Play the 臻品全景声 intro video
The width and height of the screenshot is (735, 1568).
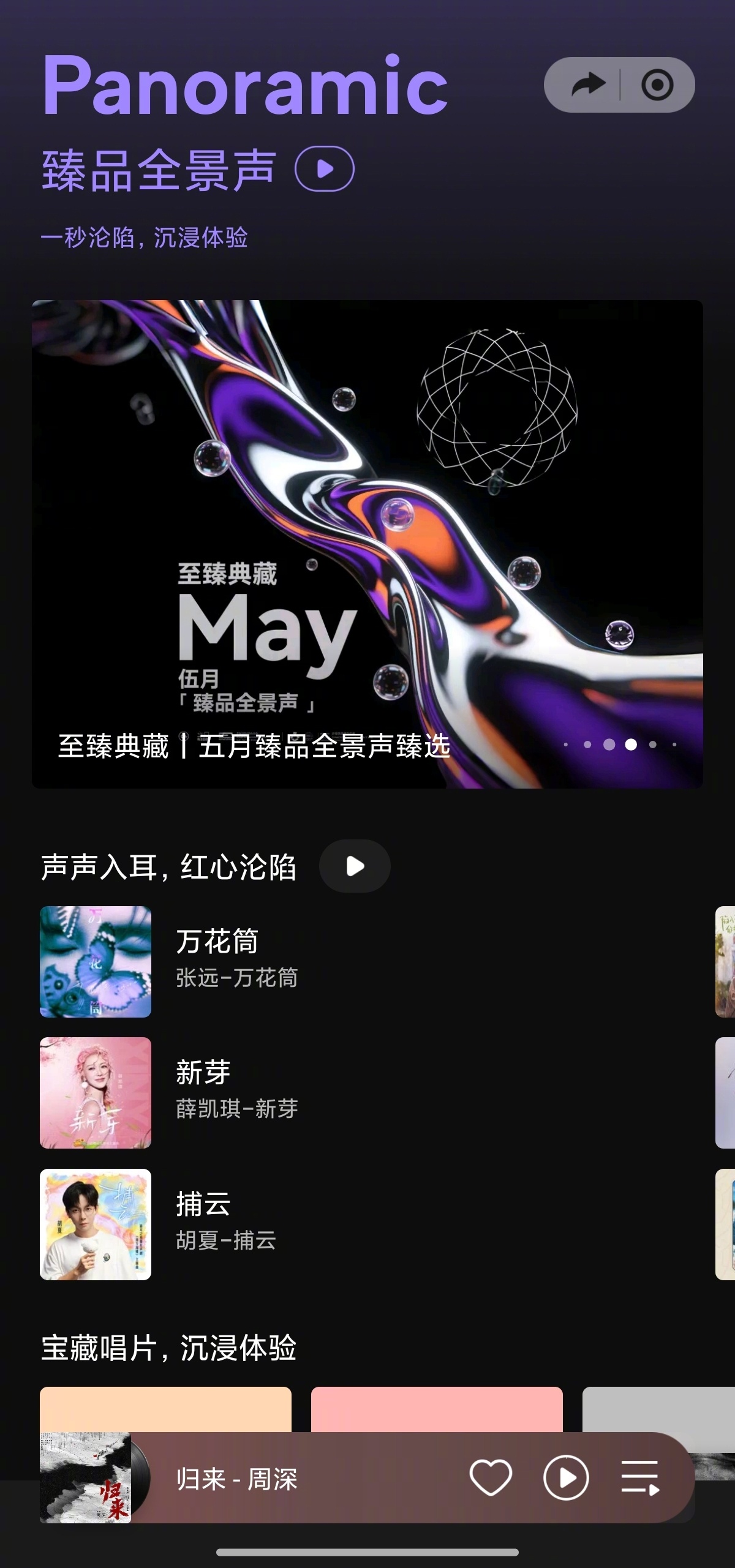point(325,169)
